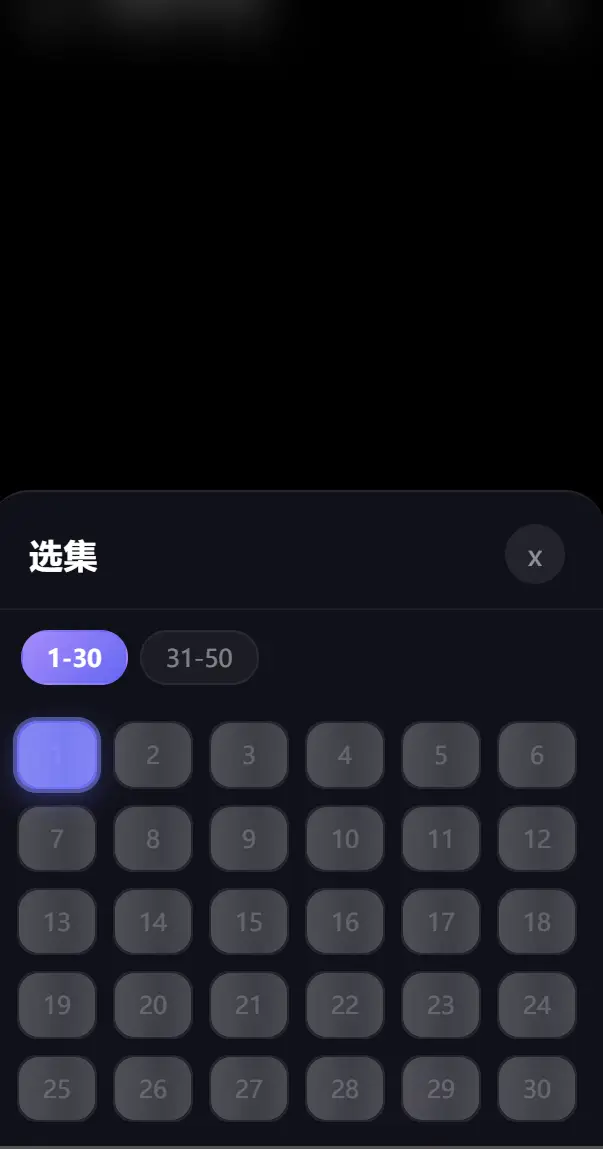
Task: Play episode 2
Action: click(x=153, y=755)
